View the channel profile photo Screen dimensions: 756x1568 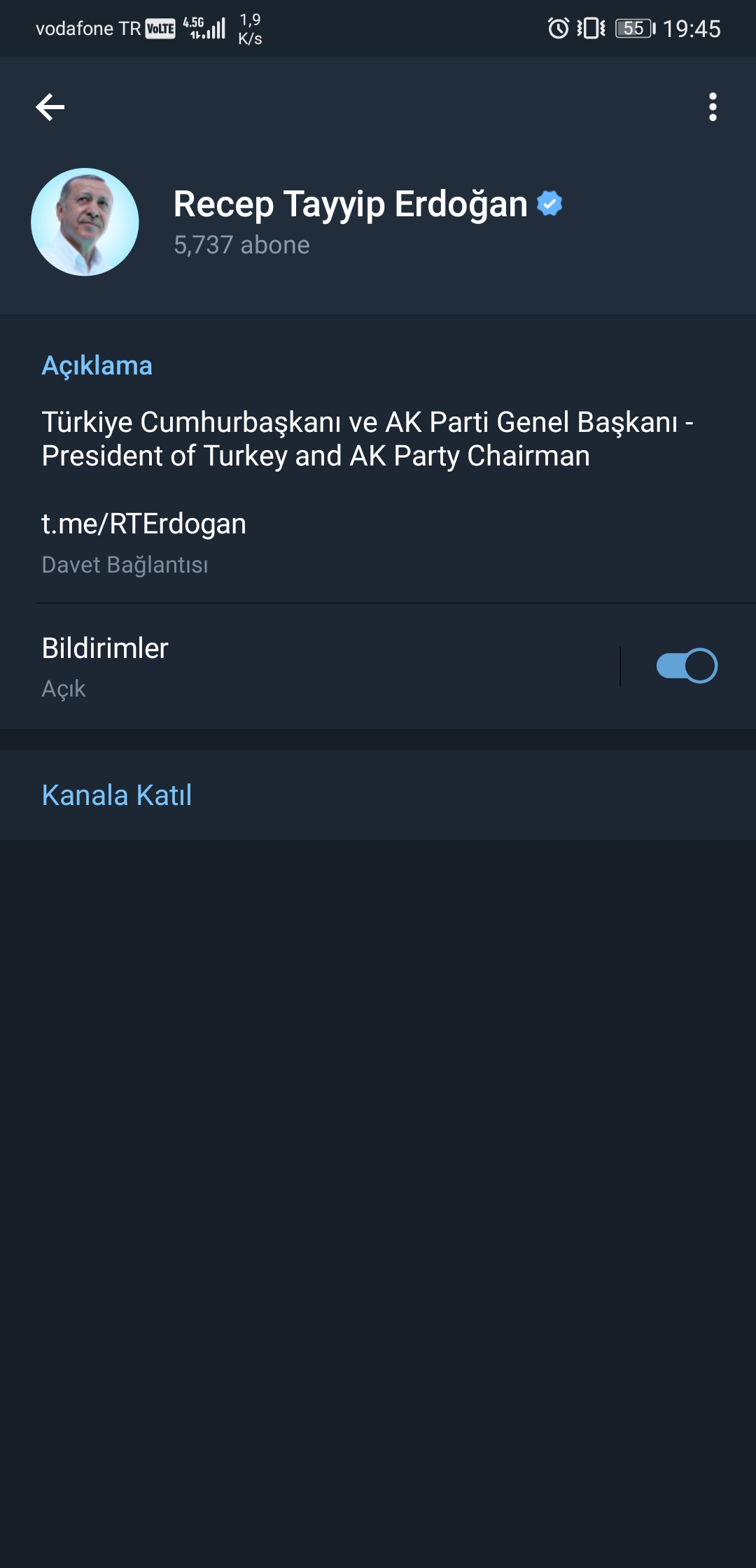pos(85,222)
